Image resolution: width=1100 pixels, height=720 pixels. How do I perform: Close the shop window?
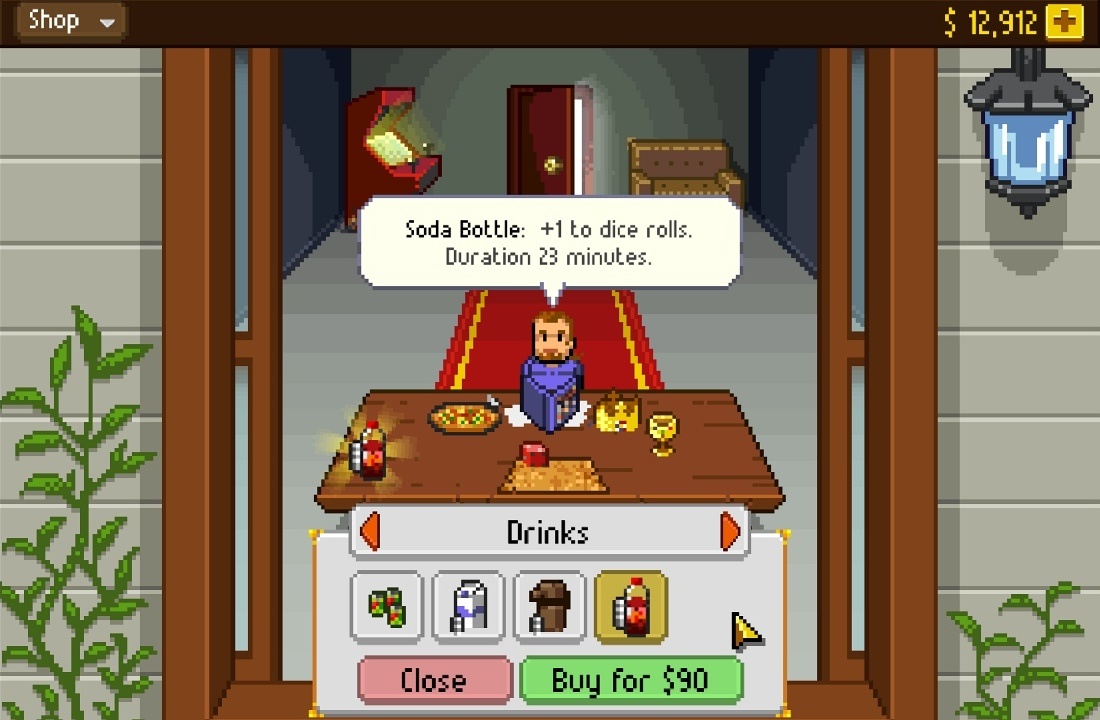tap(434, 681)
